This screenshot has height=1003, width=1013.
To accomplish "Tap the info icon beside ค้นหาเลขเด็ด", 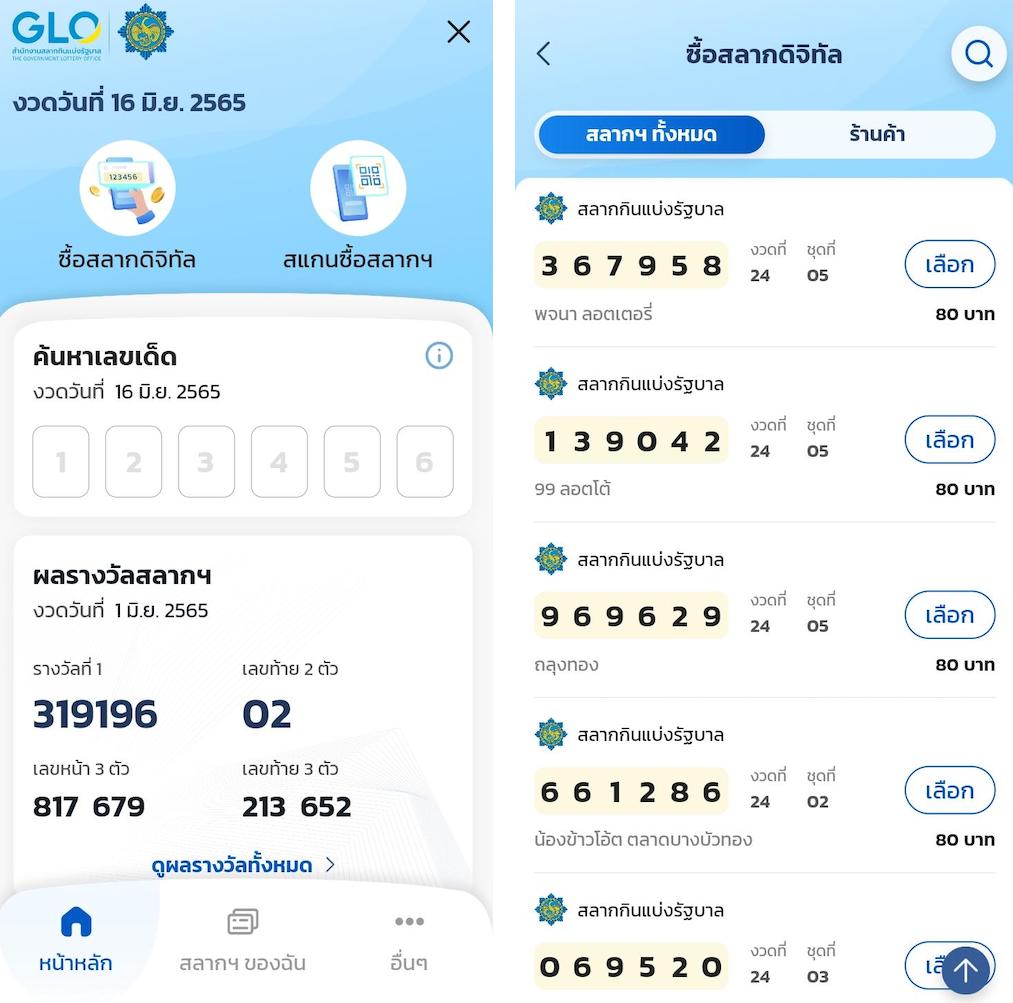I will [x=439, y=355].
